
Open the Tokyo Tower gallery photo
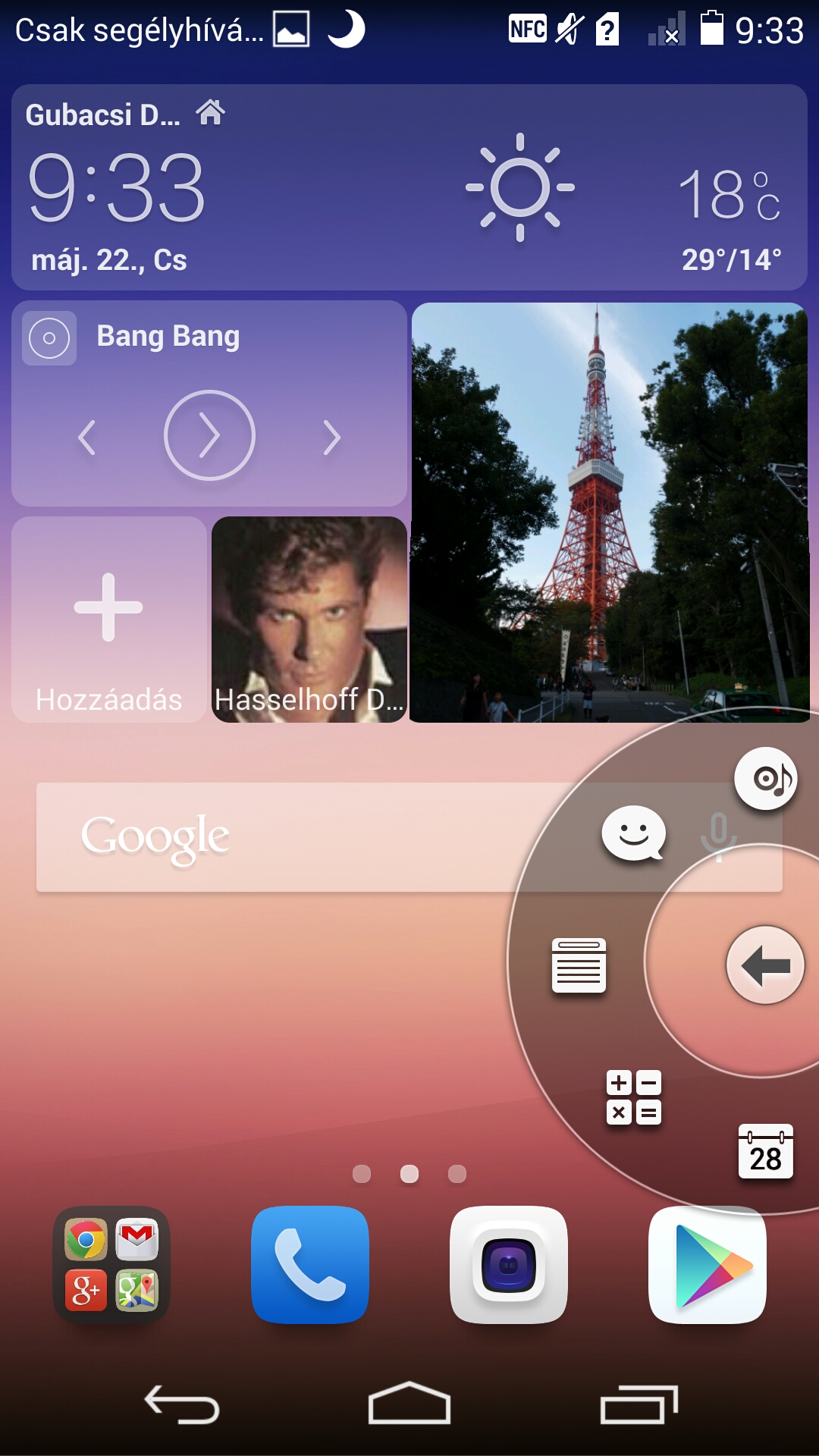609,512
